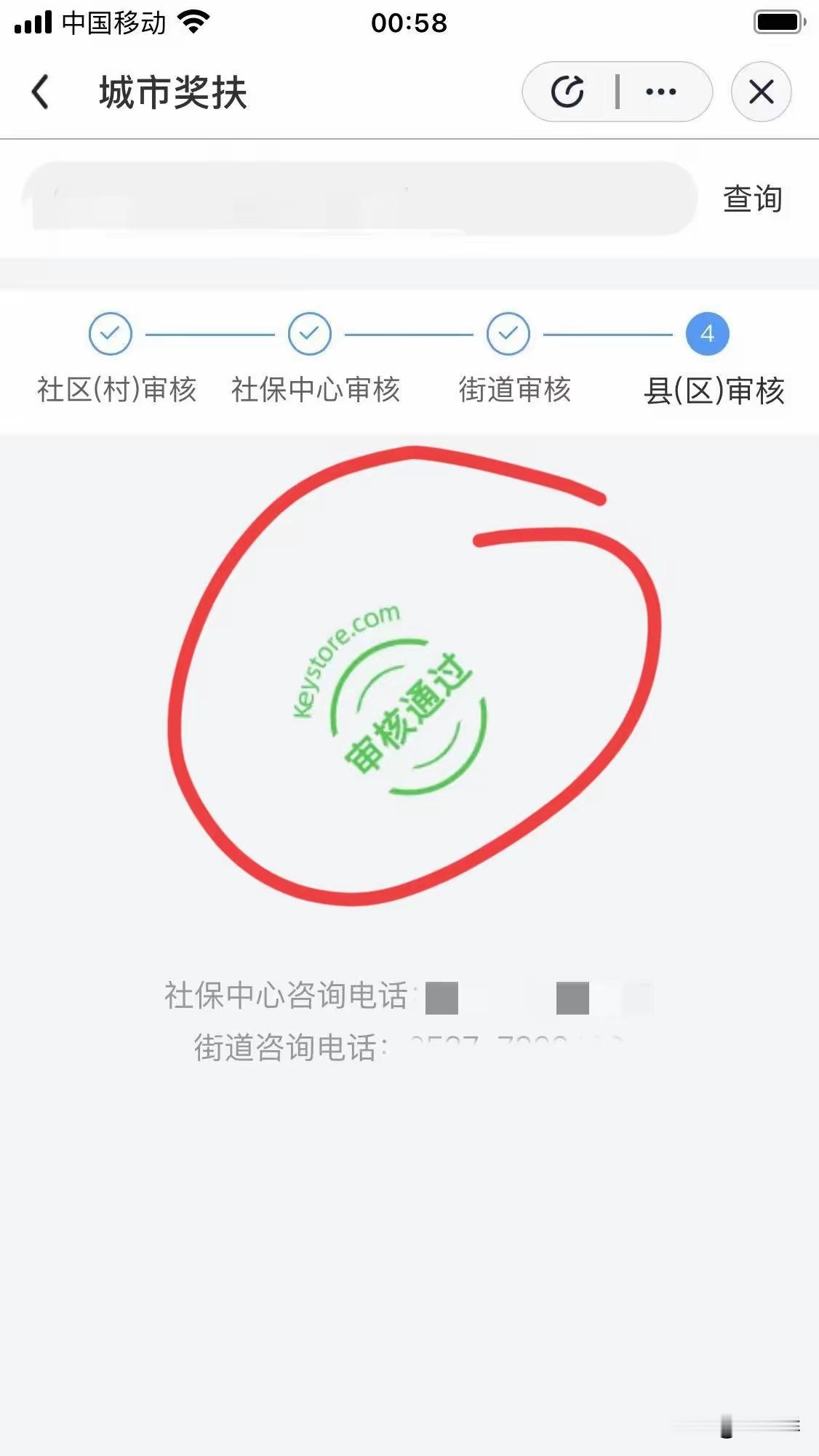
Task: Tap the 社区(村)审核 checkmark icon
Action: point(110,333)
